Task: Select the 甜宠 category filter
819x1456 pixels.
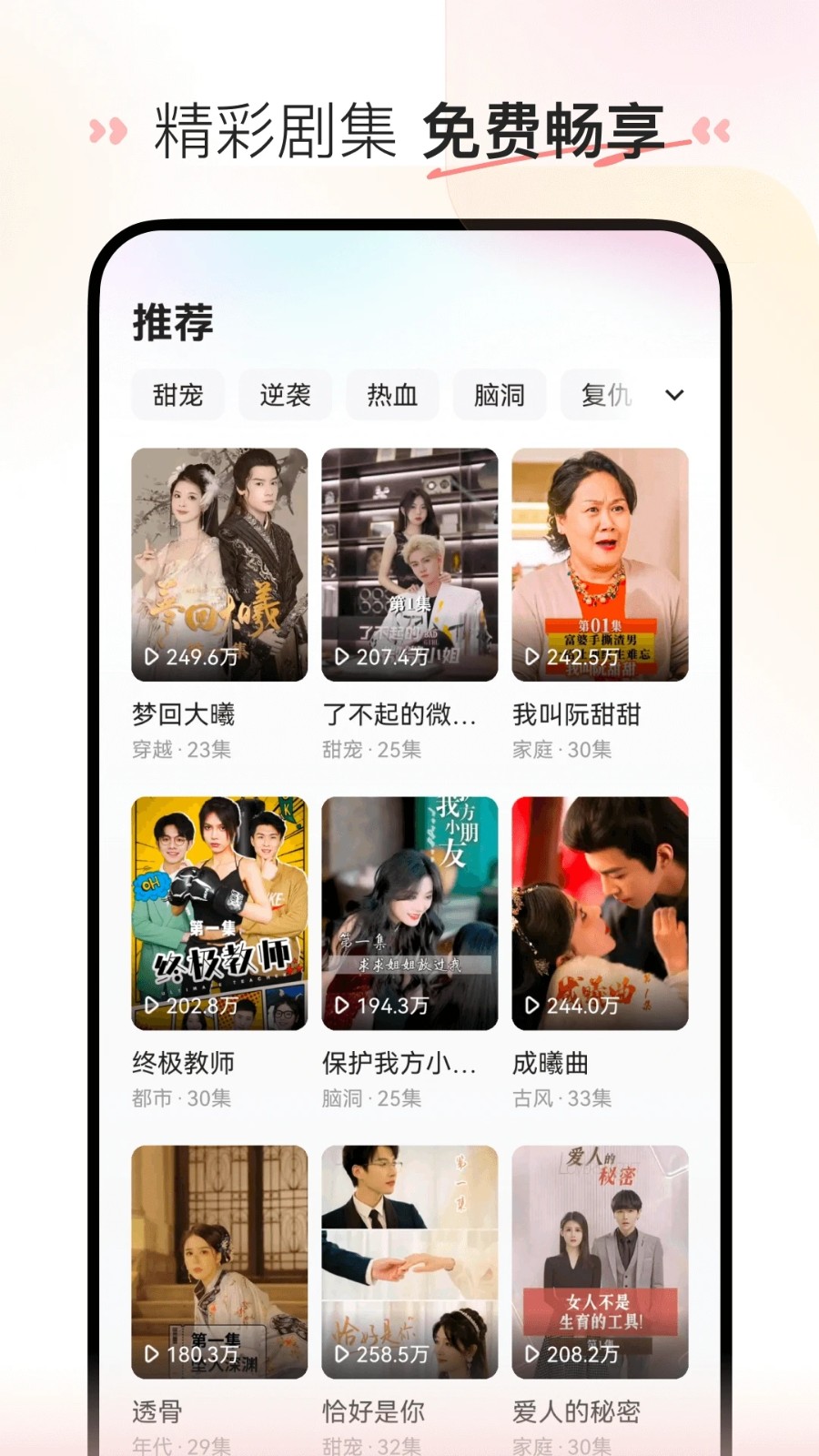Action: pos(178,396)
